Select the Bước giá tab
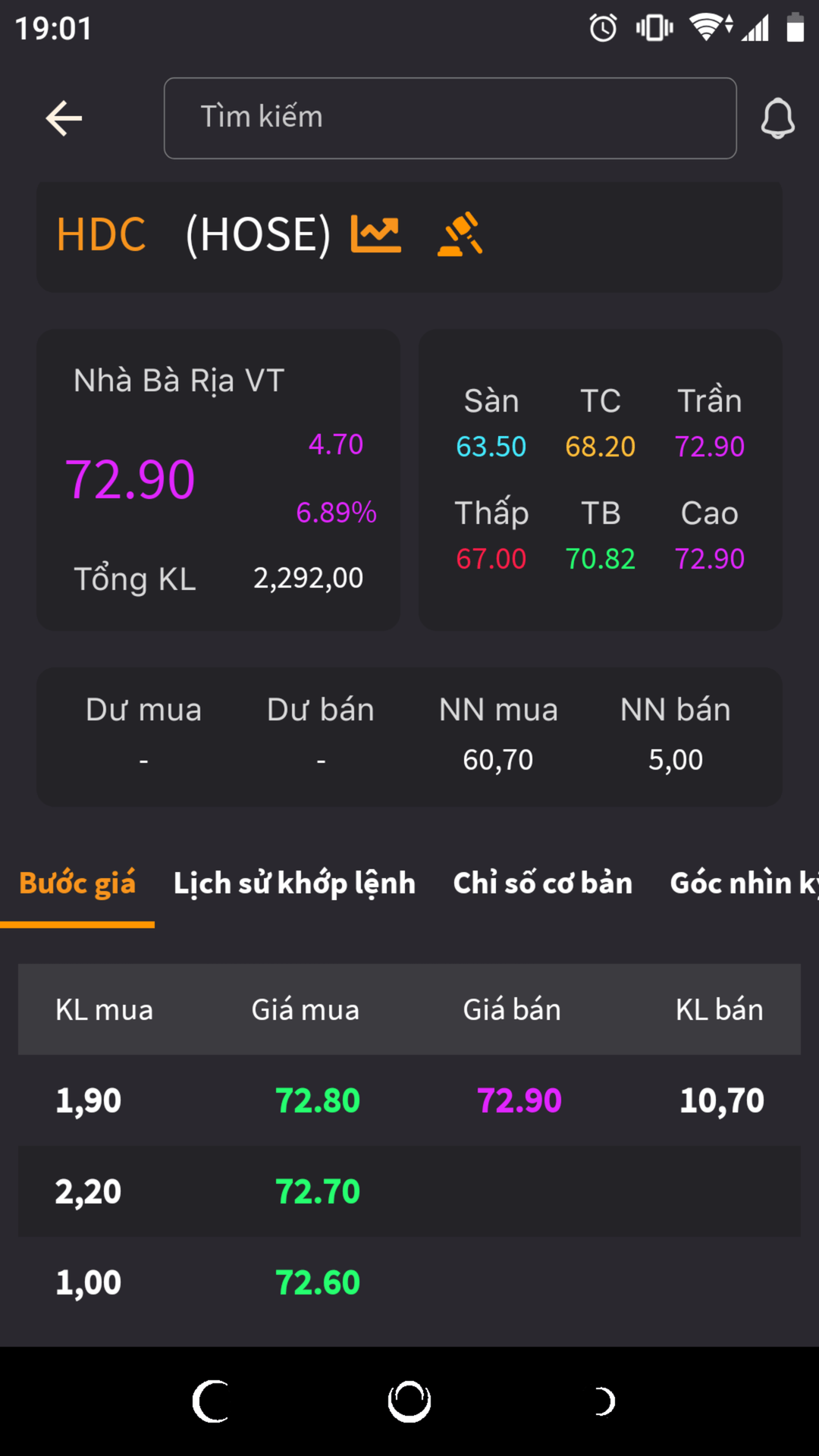Image resolution: width=819 pixels, height=1456 pixels. click(77, 884)
